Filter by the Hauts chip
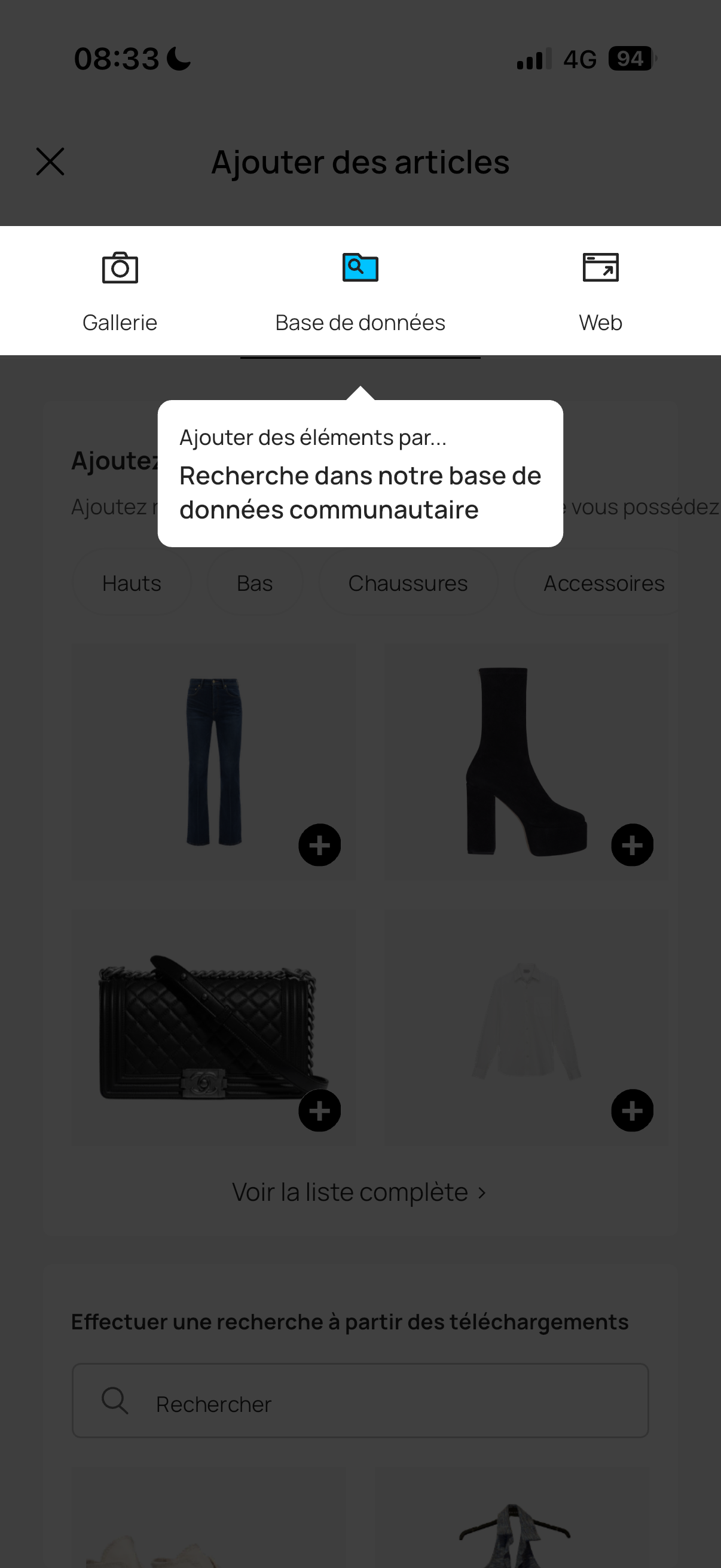 [132, 583]
